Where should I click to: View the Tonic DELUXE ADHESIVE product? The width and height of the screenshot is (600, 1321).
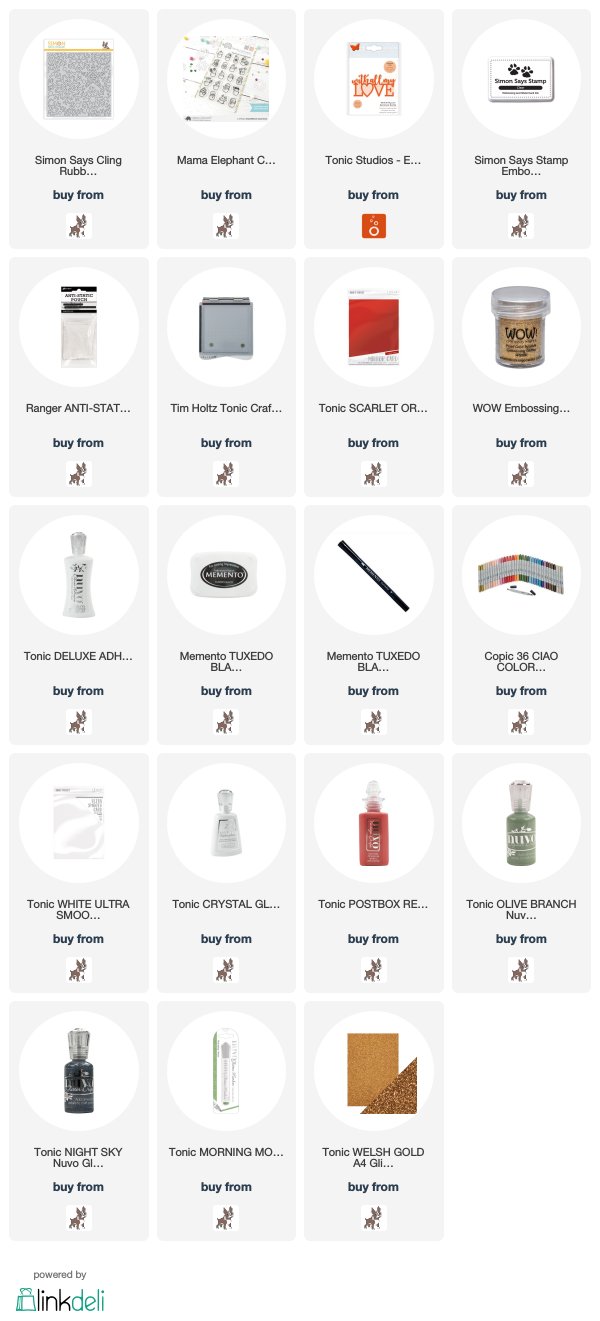pyautogui.click(x=79, y=625)
